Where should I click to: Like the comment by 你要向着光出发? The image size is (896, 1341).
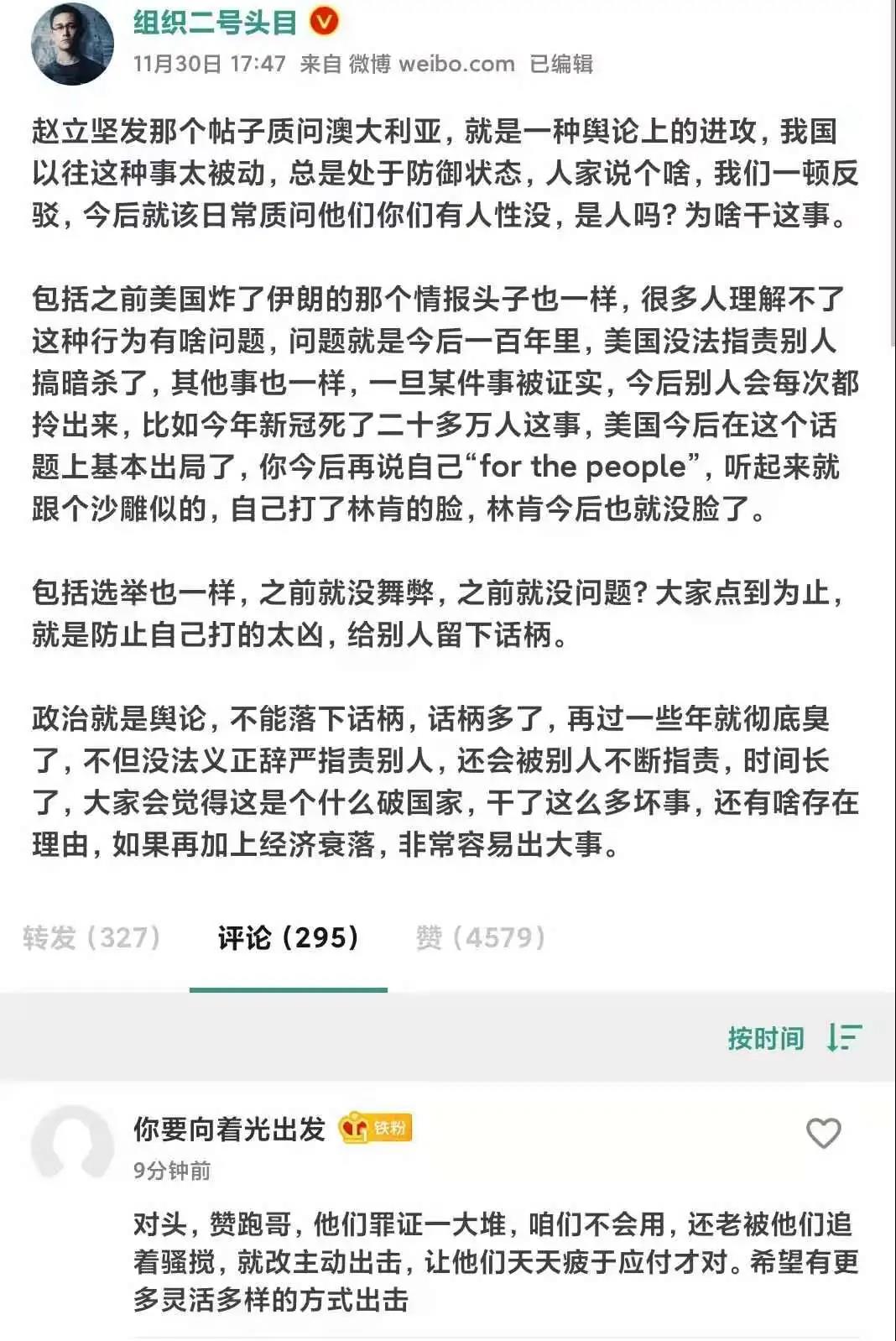823,1133
